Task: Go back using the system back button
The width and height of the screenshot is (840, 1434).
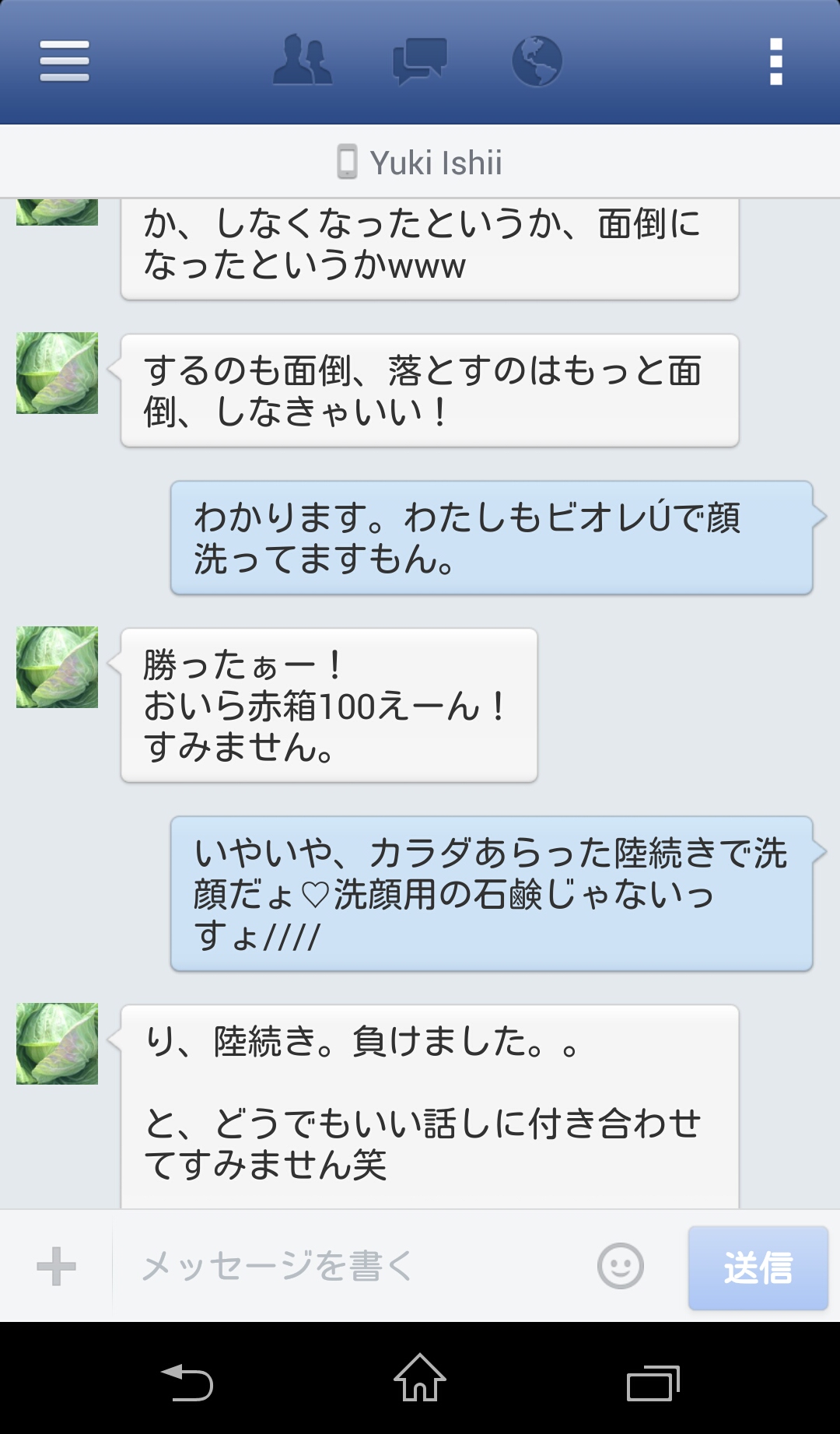Action: pyautogui.click(x=187, y=1380)
